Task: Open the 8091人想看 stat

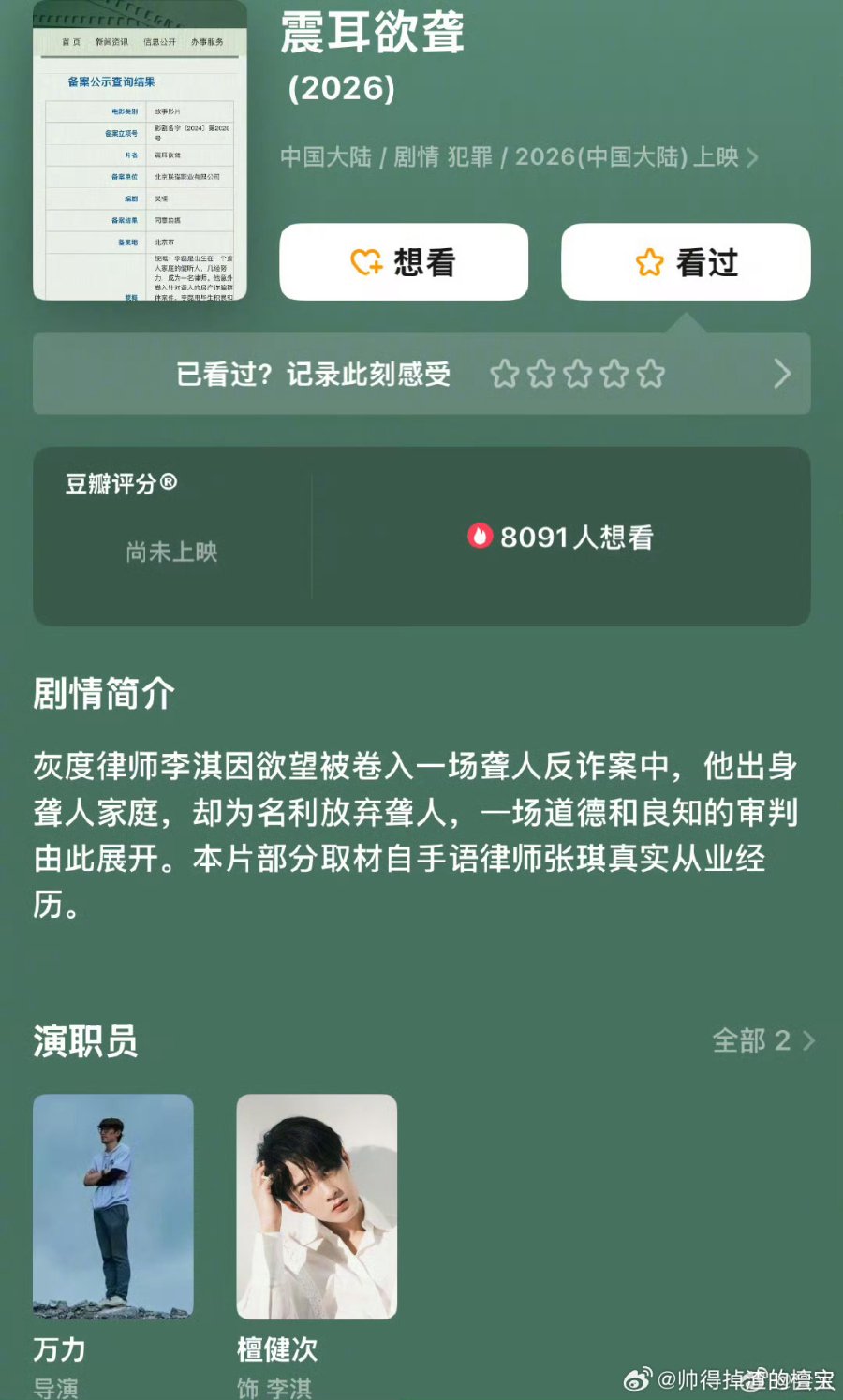Action: pyautogui.click(x=560, y=537)
